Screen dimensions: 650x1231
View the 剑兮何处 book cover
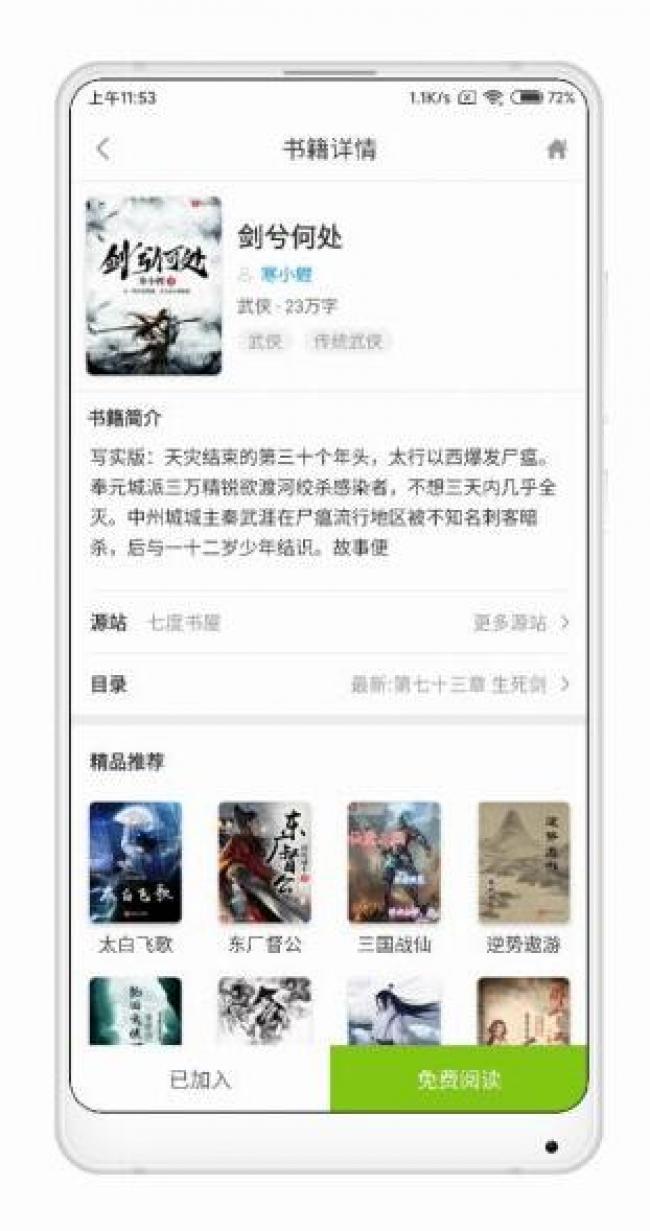(x=153, y=286)
